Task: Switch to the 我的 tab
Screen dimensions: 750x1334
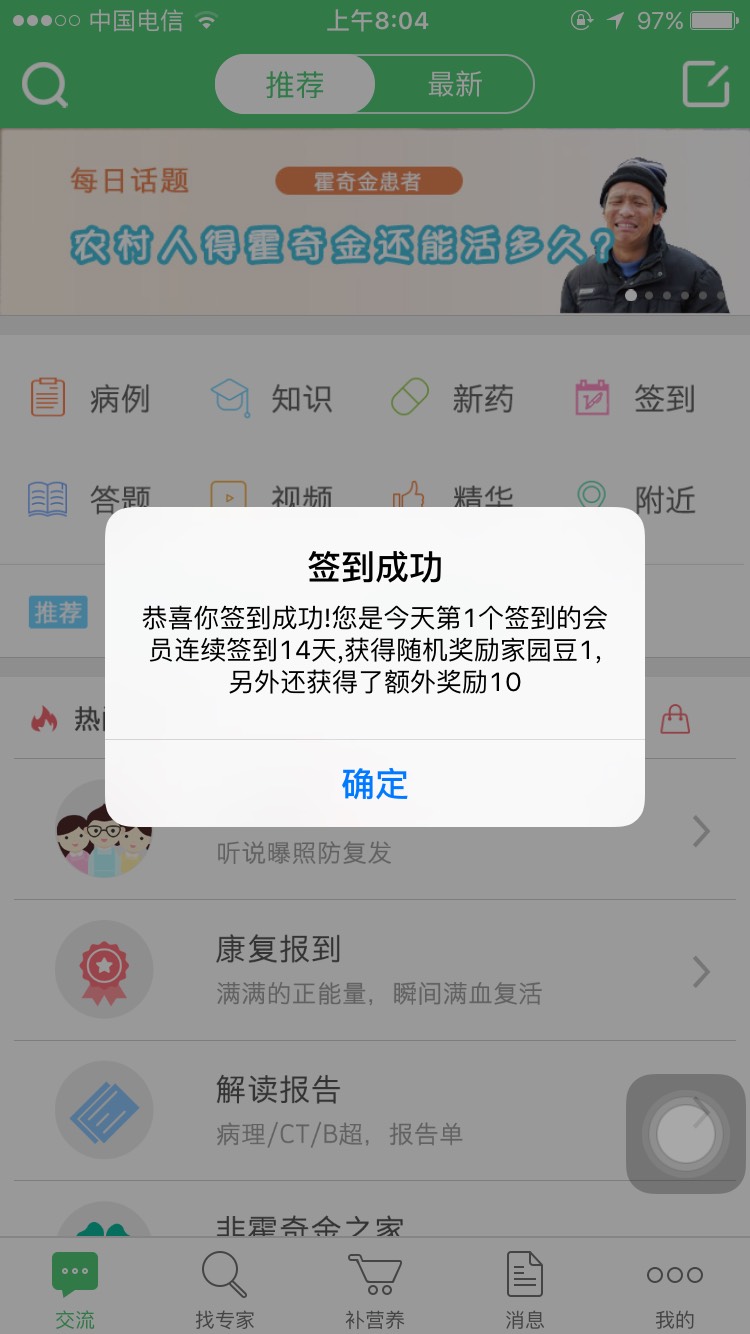Action: click(675, 1289)
